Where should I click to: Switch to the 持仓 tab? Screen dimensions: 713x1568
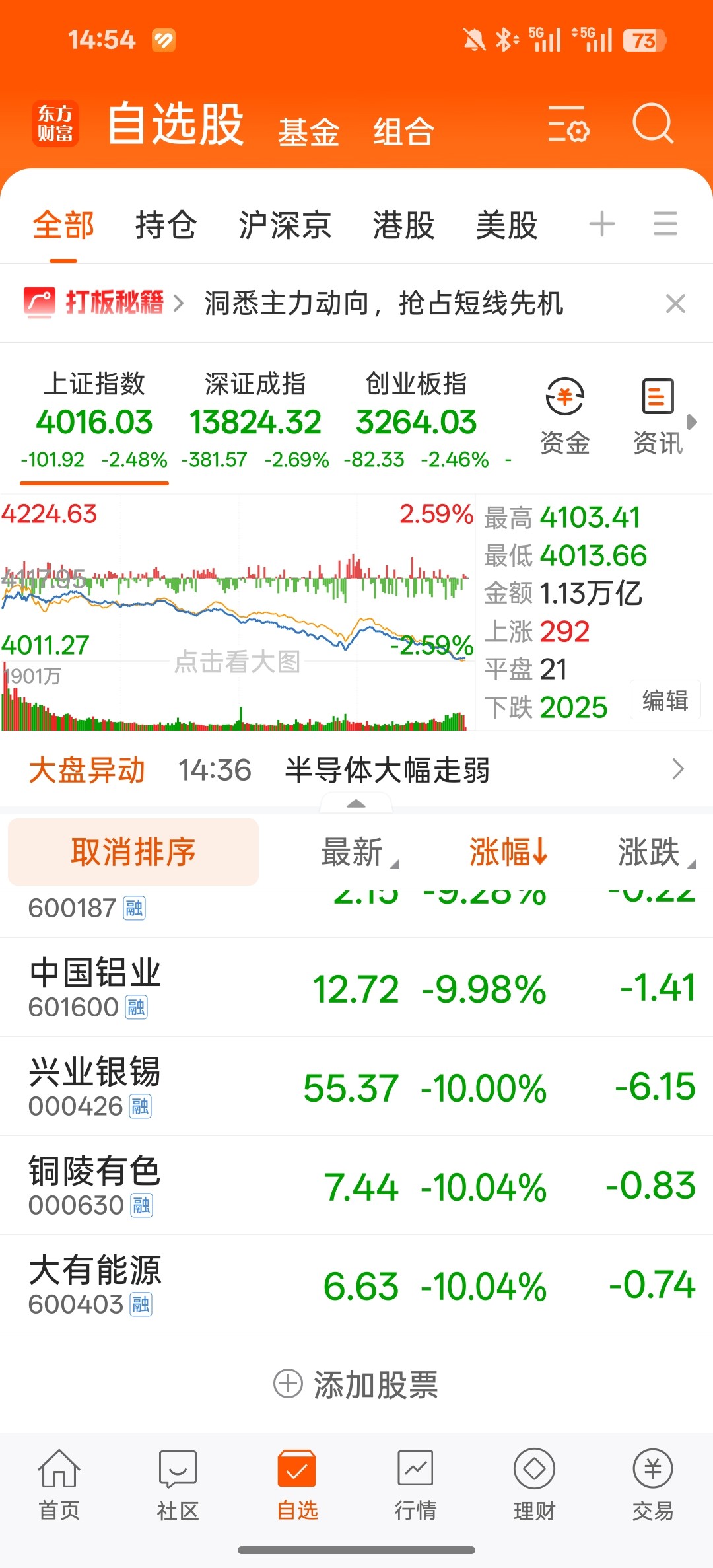point(166,225)
